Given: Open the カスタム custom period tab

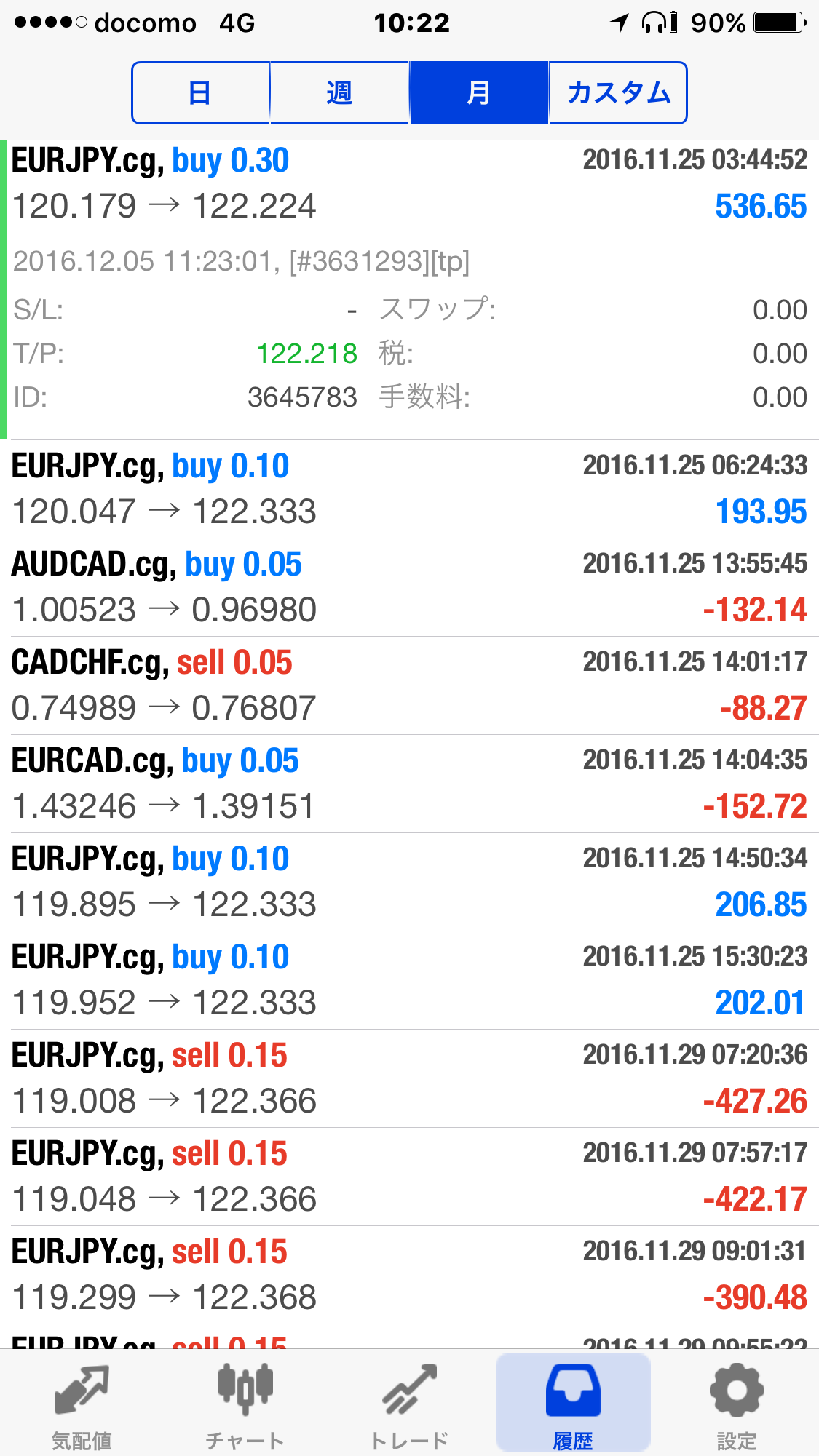Looking at the screenshot, I should click(618, 93).
